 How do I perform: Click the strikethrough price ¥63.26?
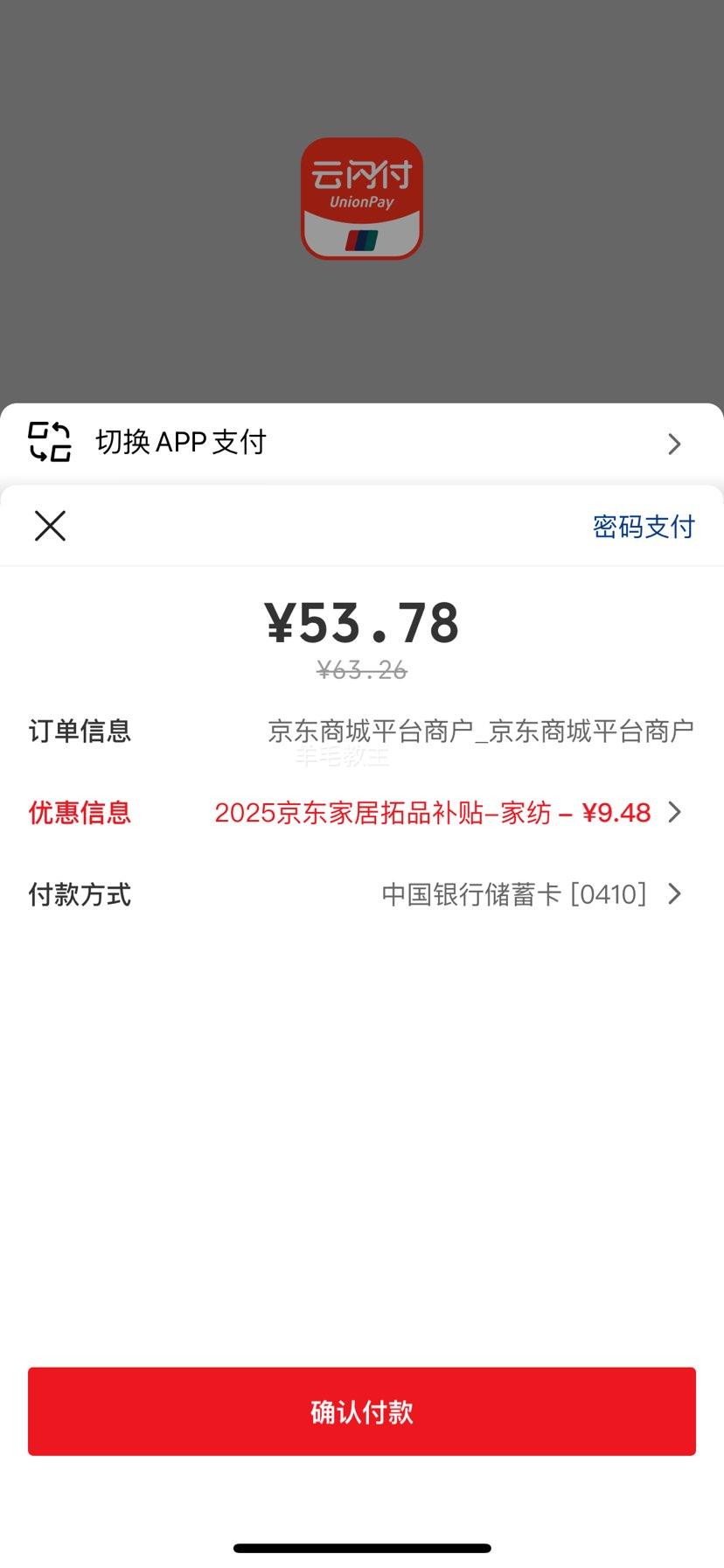pyautogui.click(x=362, y=670)
